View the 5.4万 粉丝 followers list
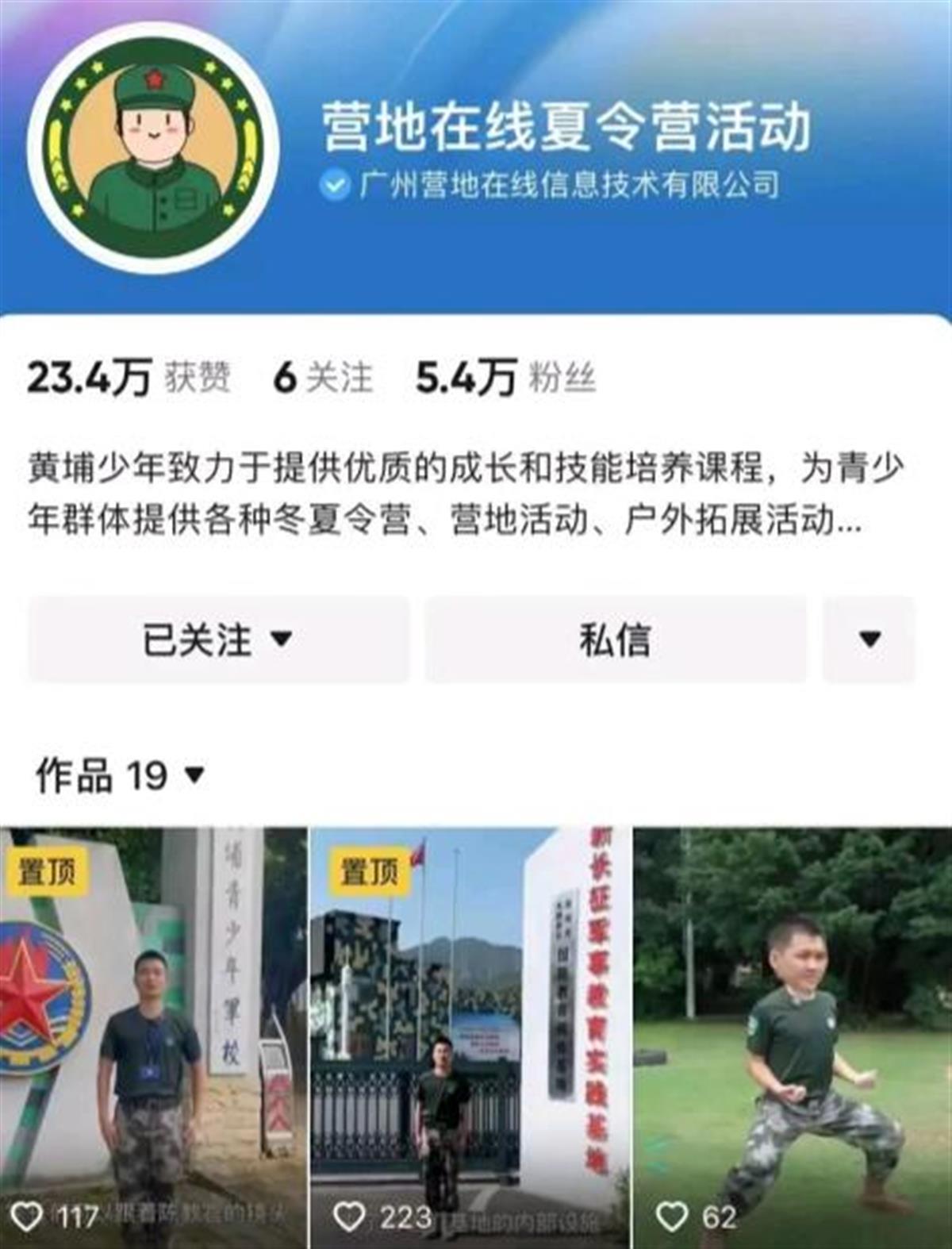Image resolution: width=952 pixels, height=1249 pixels. 505,377
